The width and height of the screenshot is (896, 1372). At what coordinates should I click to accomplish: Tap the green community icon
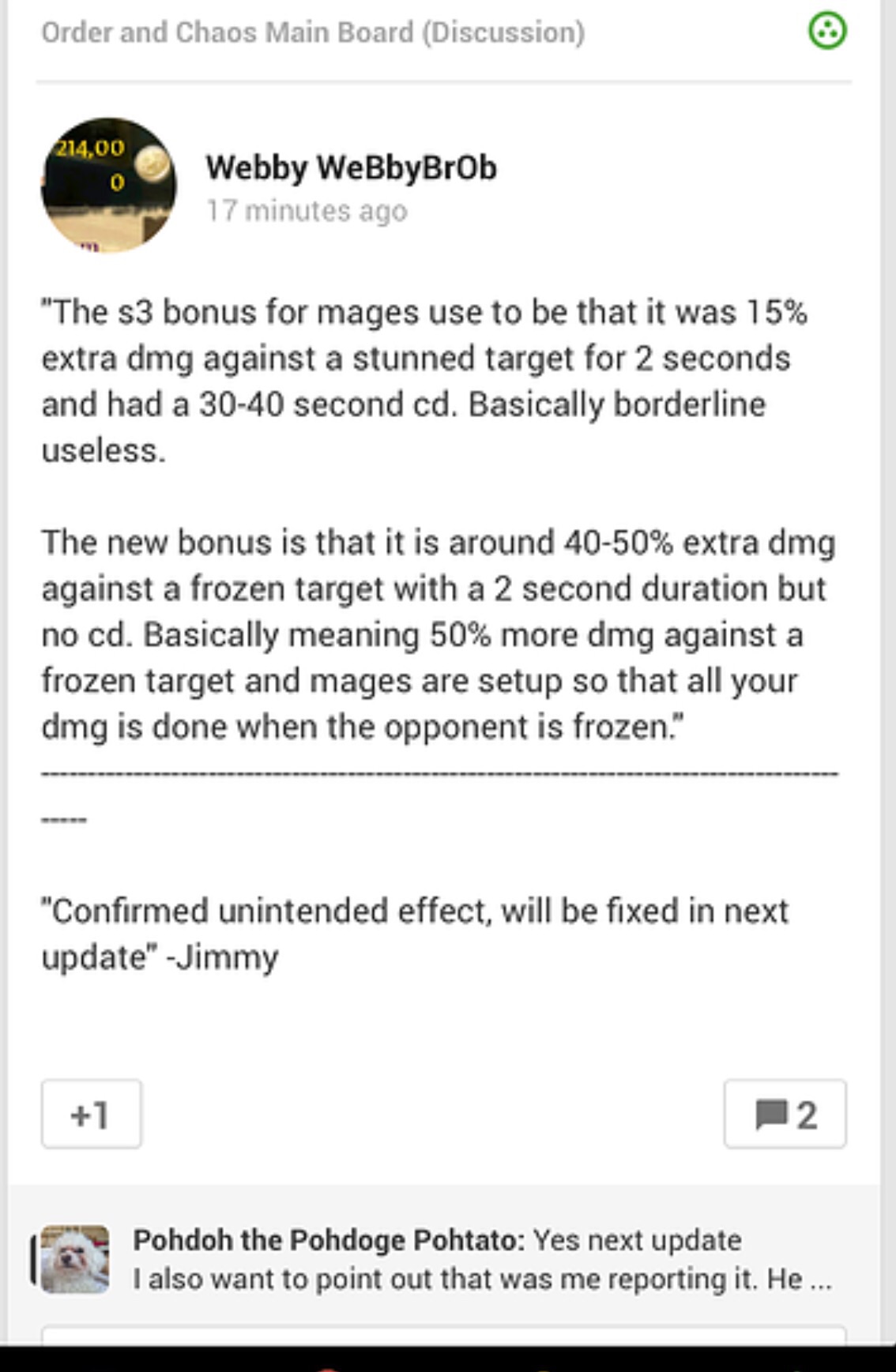point(827,32)
